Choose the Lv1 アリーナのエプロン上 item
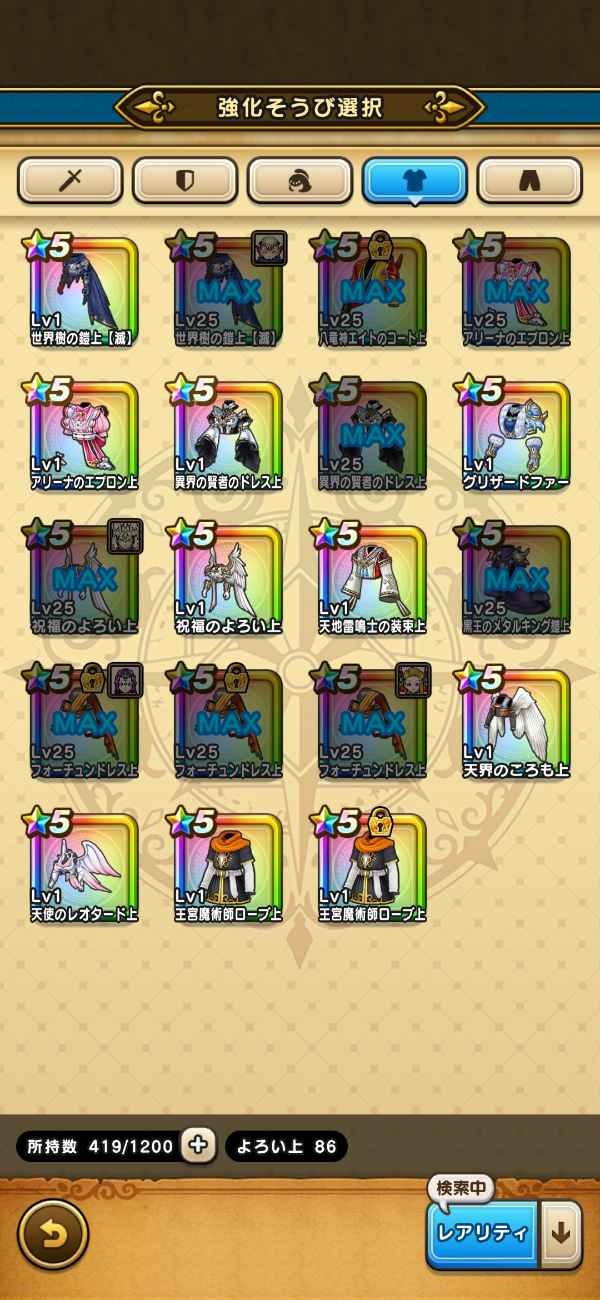This screenshot has width=600, height=1300. [x=84, y=436]
